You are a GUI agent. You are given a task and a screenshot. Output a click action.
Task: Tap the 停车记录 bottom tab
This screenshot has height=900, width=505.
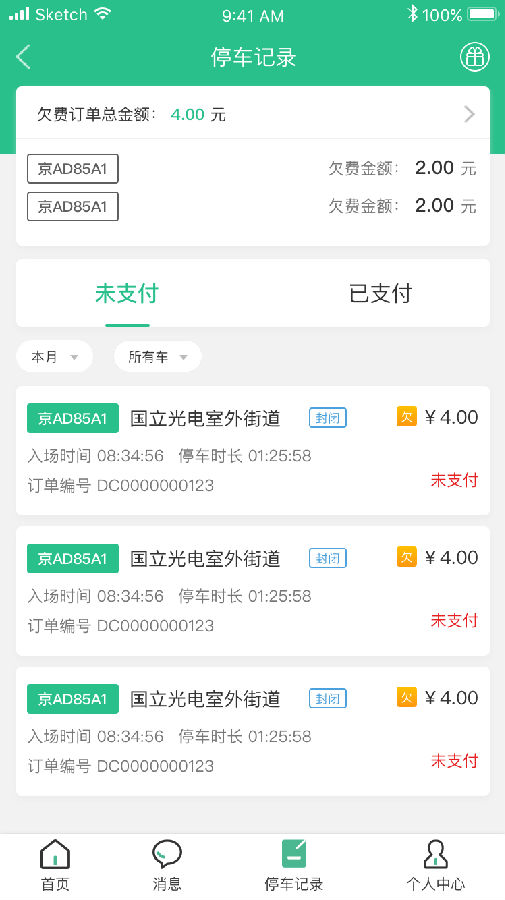(293, 866)
